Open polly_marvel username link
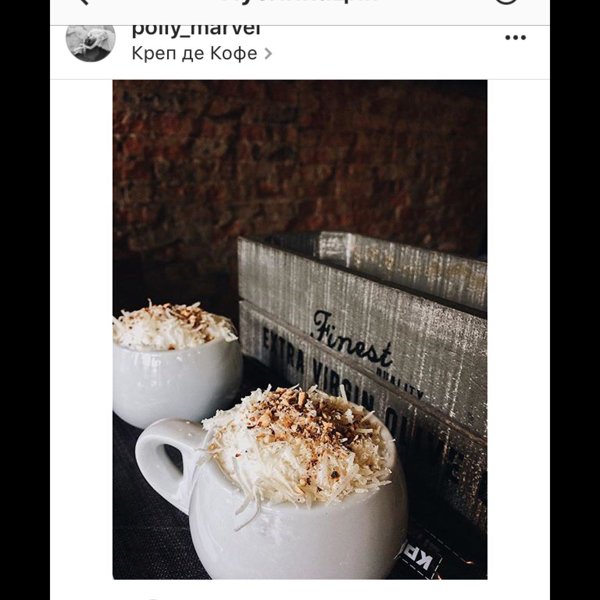Screen dimensions: 600x600 (196, 29)
